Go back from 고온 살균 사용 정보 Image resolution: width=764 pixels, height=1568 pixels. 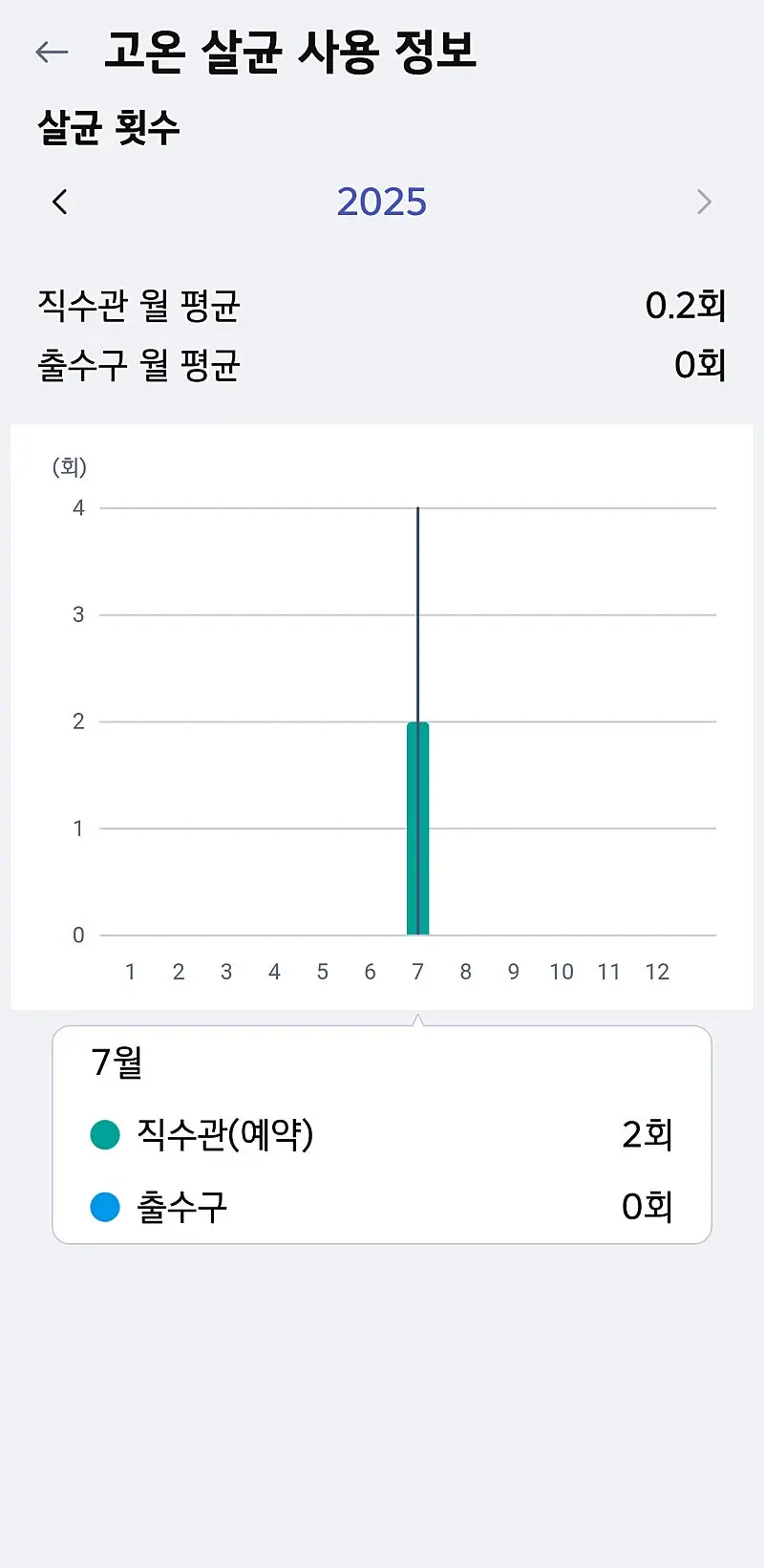[x=52, y=52]
